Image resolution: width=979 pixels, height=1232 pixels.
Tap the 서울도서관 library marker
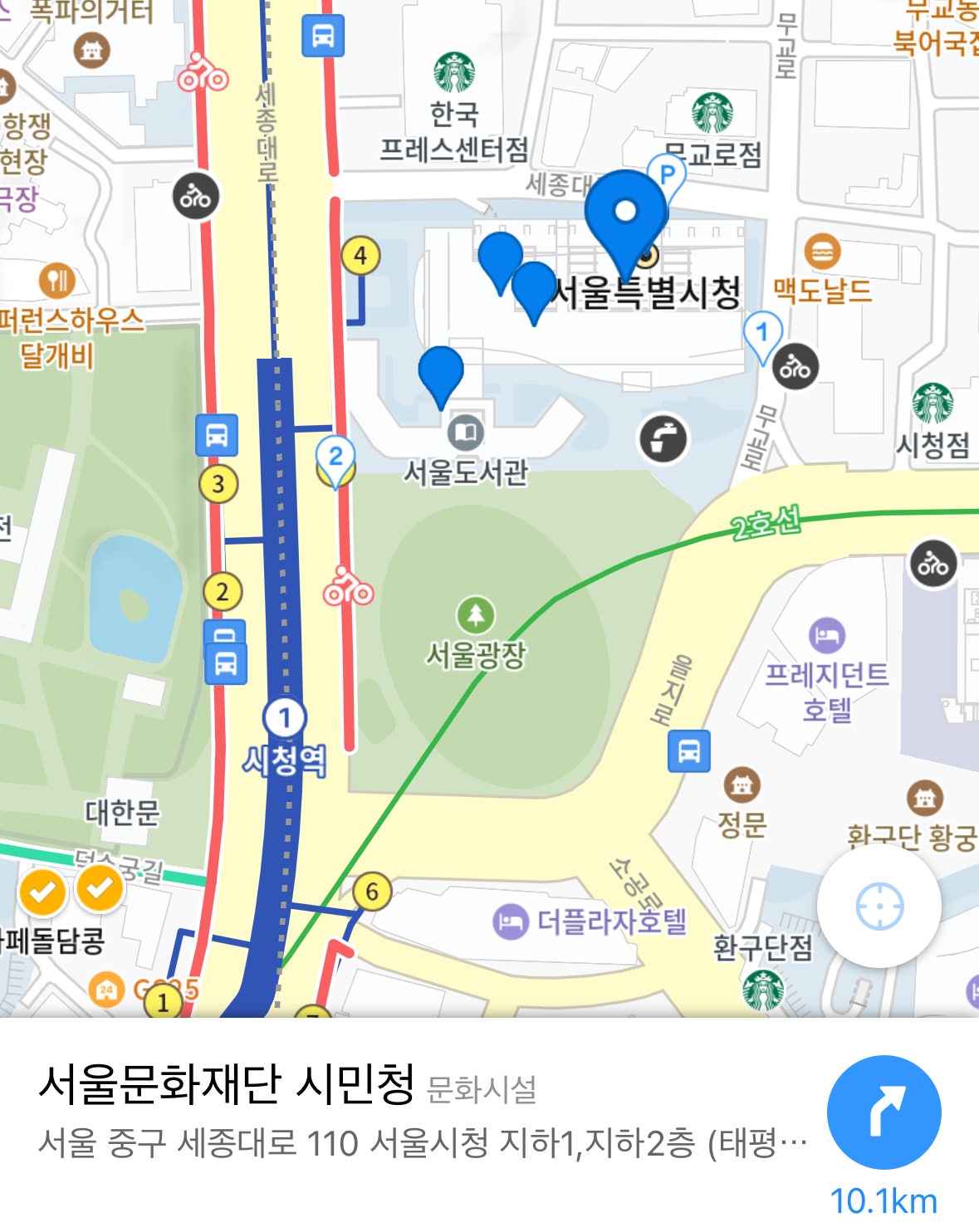coord(466,433)
